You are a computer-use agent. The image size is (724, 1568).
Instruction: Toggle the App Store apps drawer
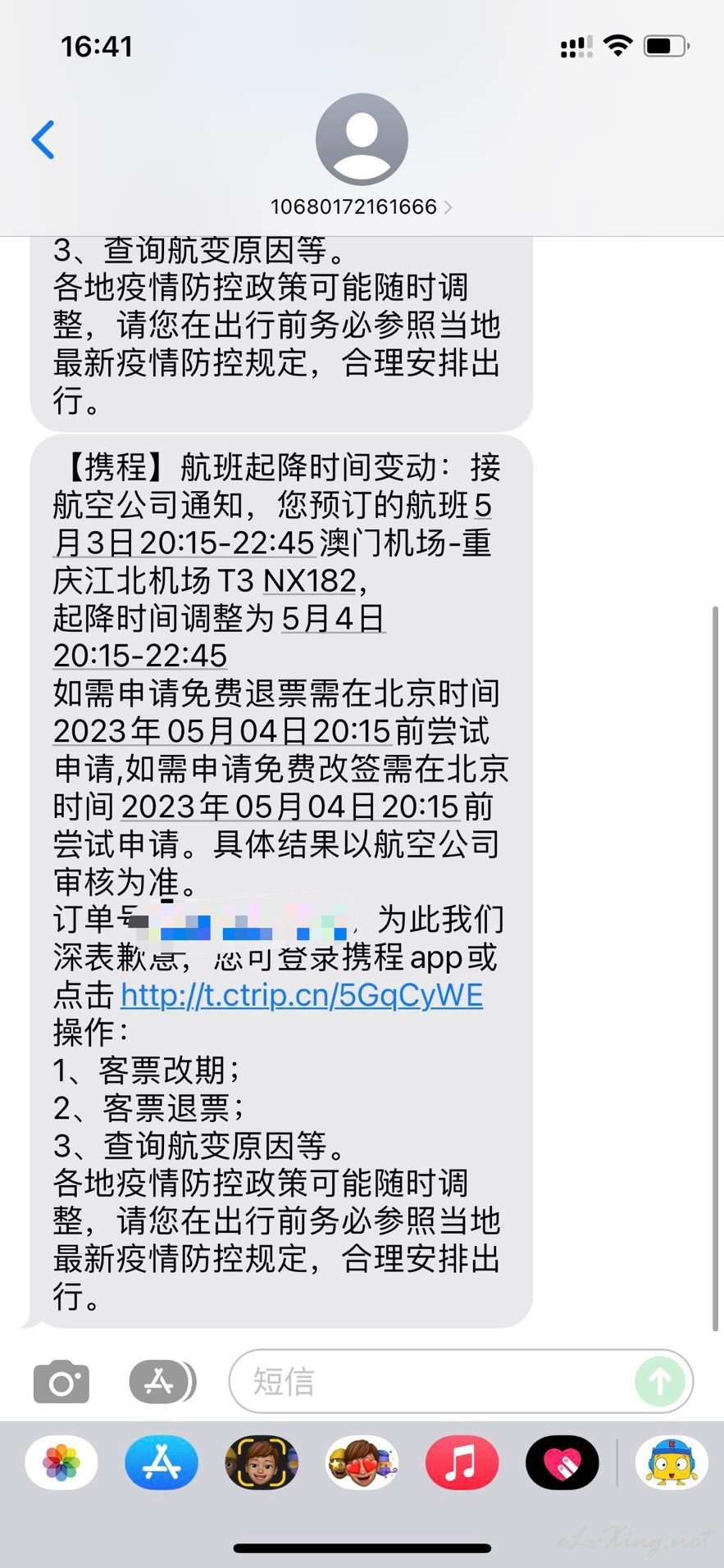tap(162, 1382)
